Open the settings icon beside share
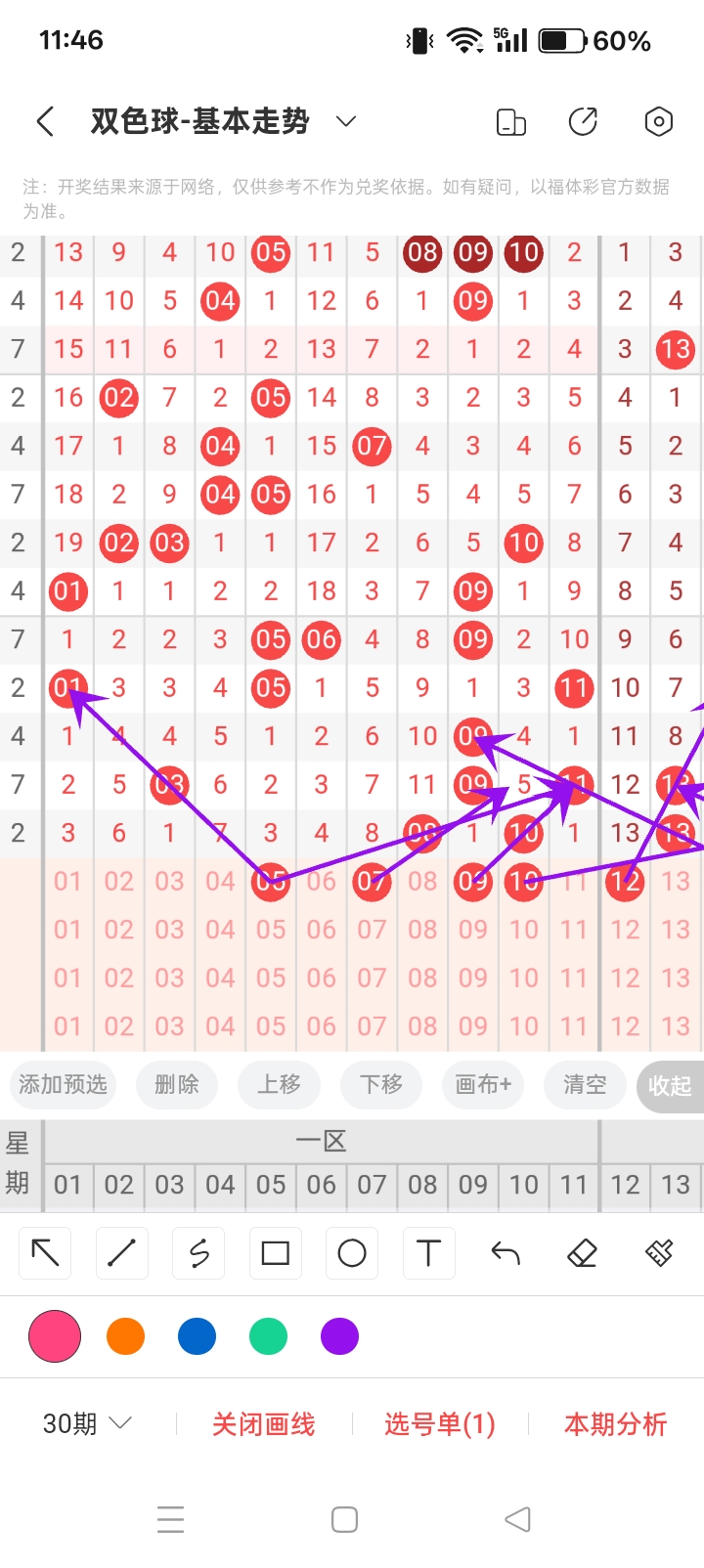The height and width of the screenshot is (1568, 704). [x=658, y=121]
